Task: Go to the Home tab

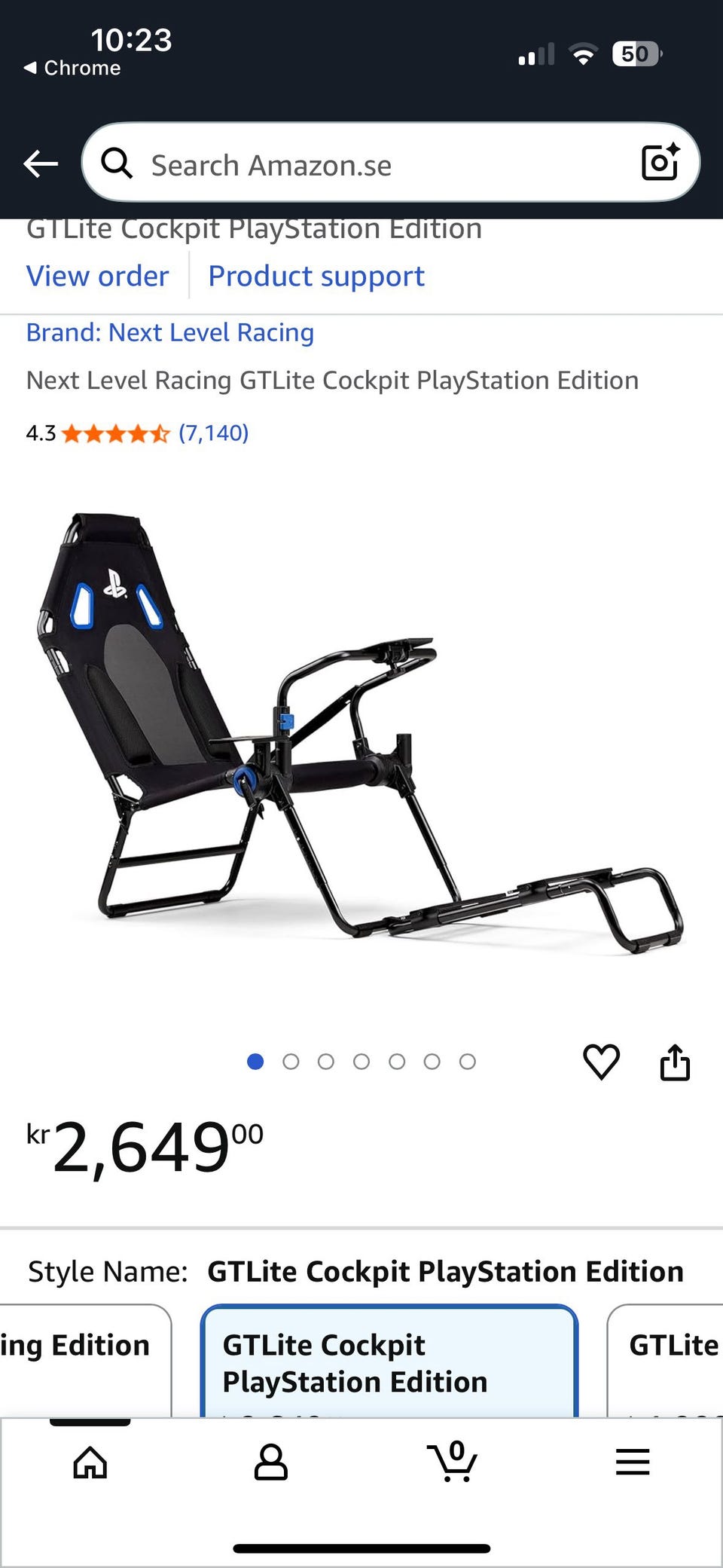Action: click(90, 1463)
